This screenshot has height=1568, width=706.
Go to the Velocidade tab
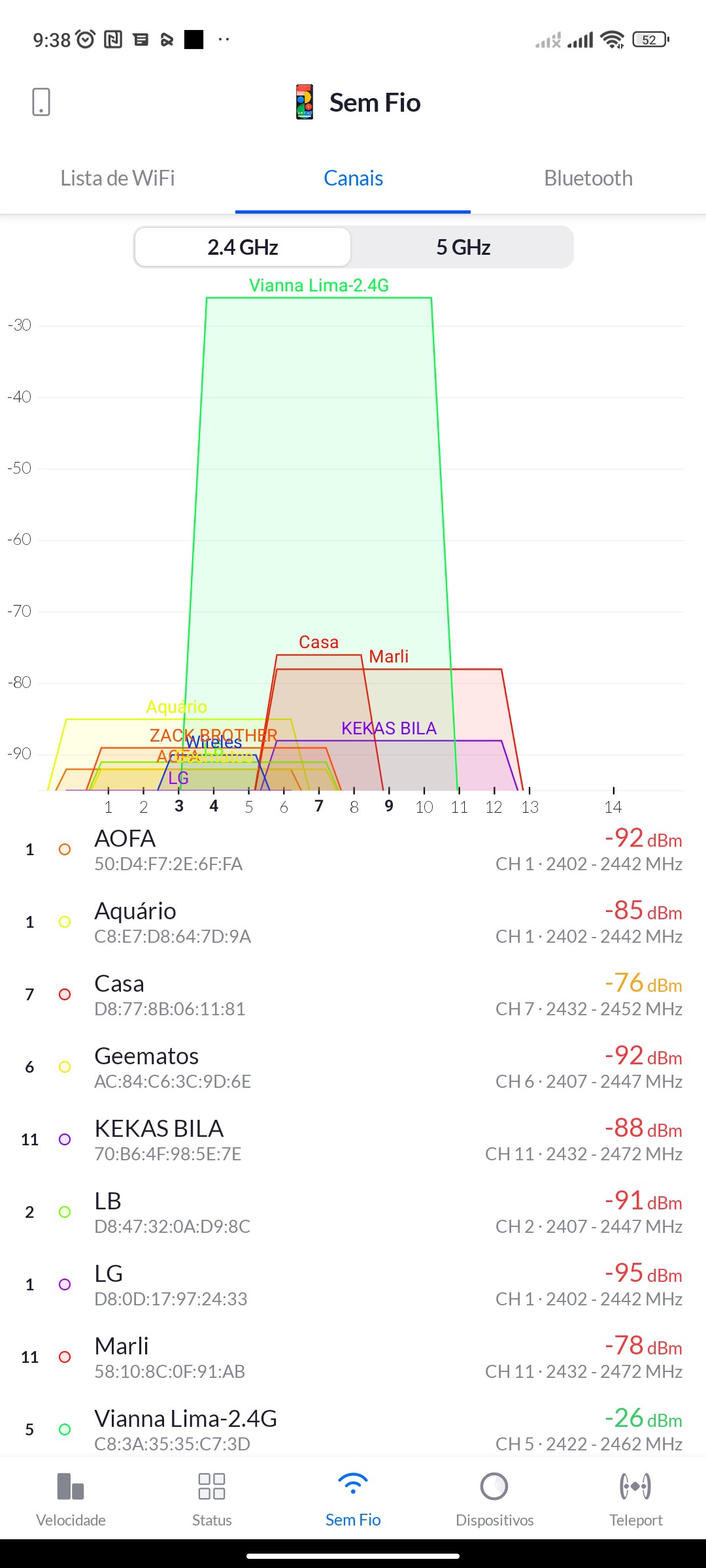click(71, 1500)
